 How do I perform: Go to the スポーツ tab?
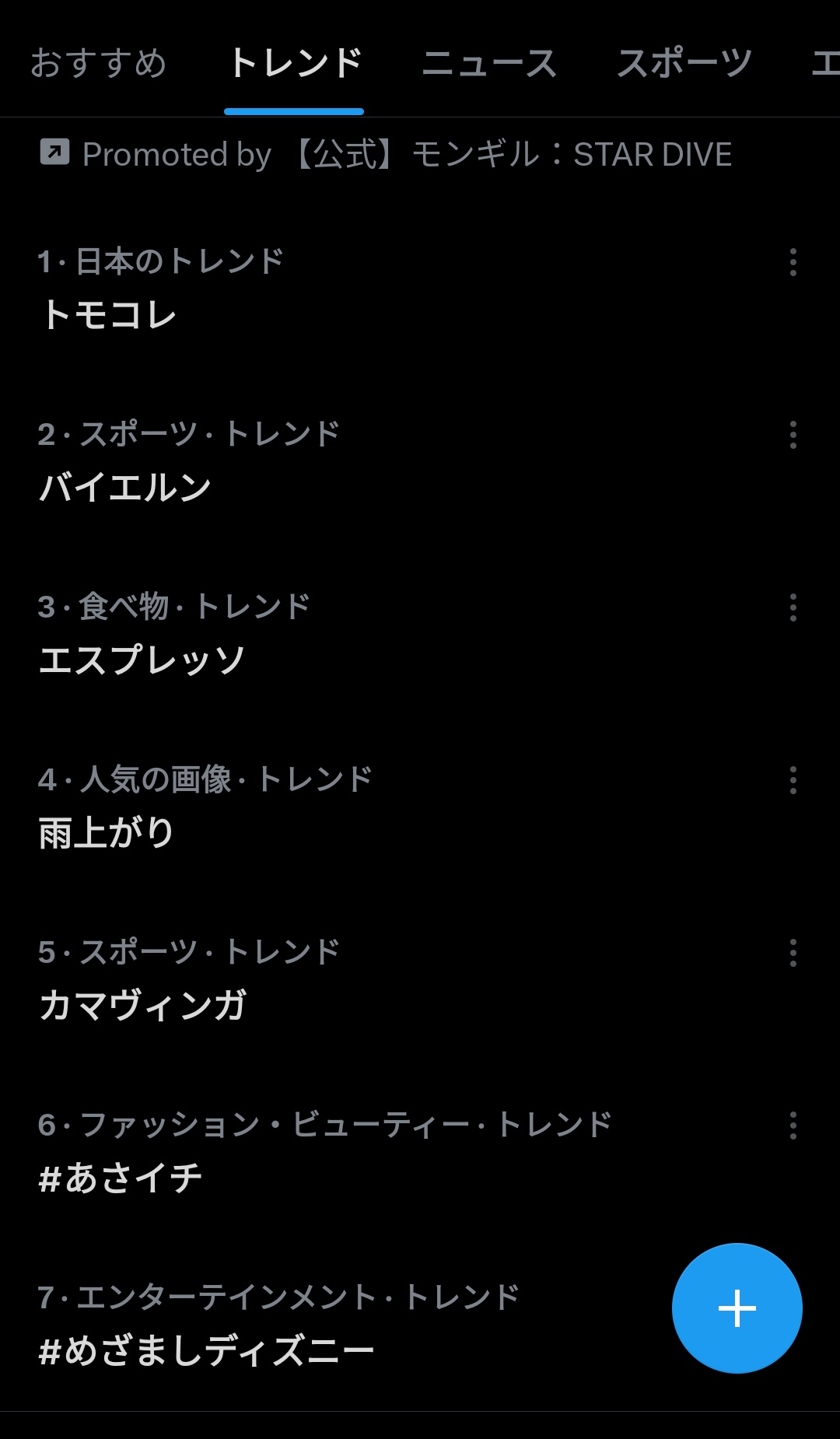pos(684,63)
